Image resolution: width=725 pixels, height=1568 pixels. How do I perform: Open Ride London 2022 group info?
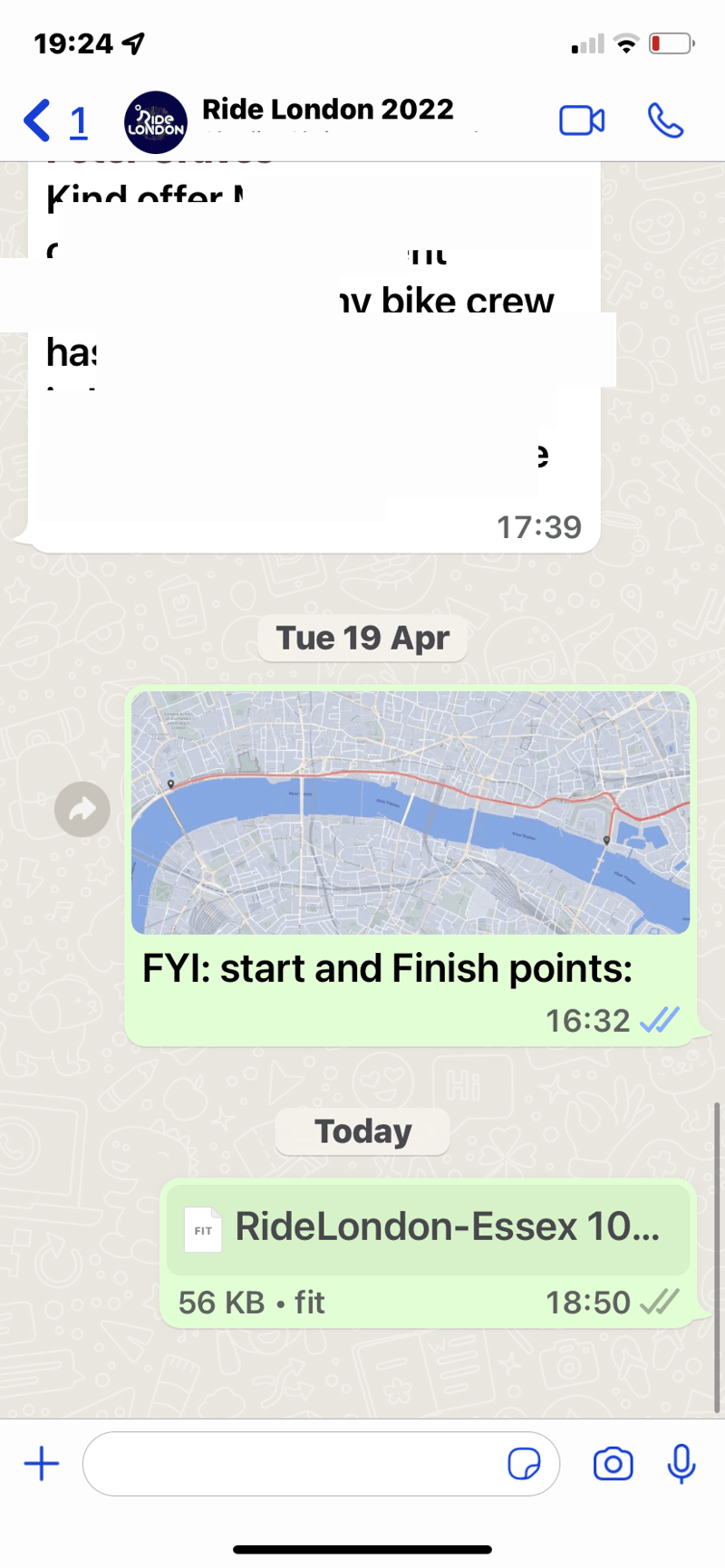click(326, 111)
